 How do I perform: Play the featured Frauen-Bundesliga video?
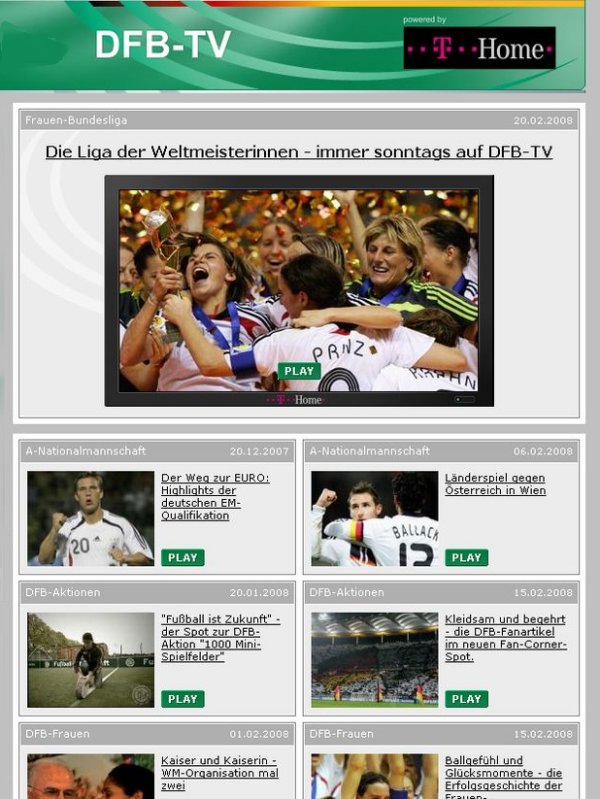(x=298, y=371)
